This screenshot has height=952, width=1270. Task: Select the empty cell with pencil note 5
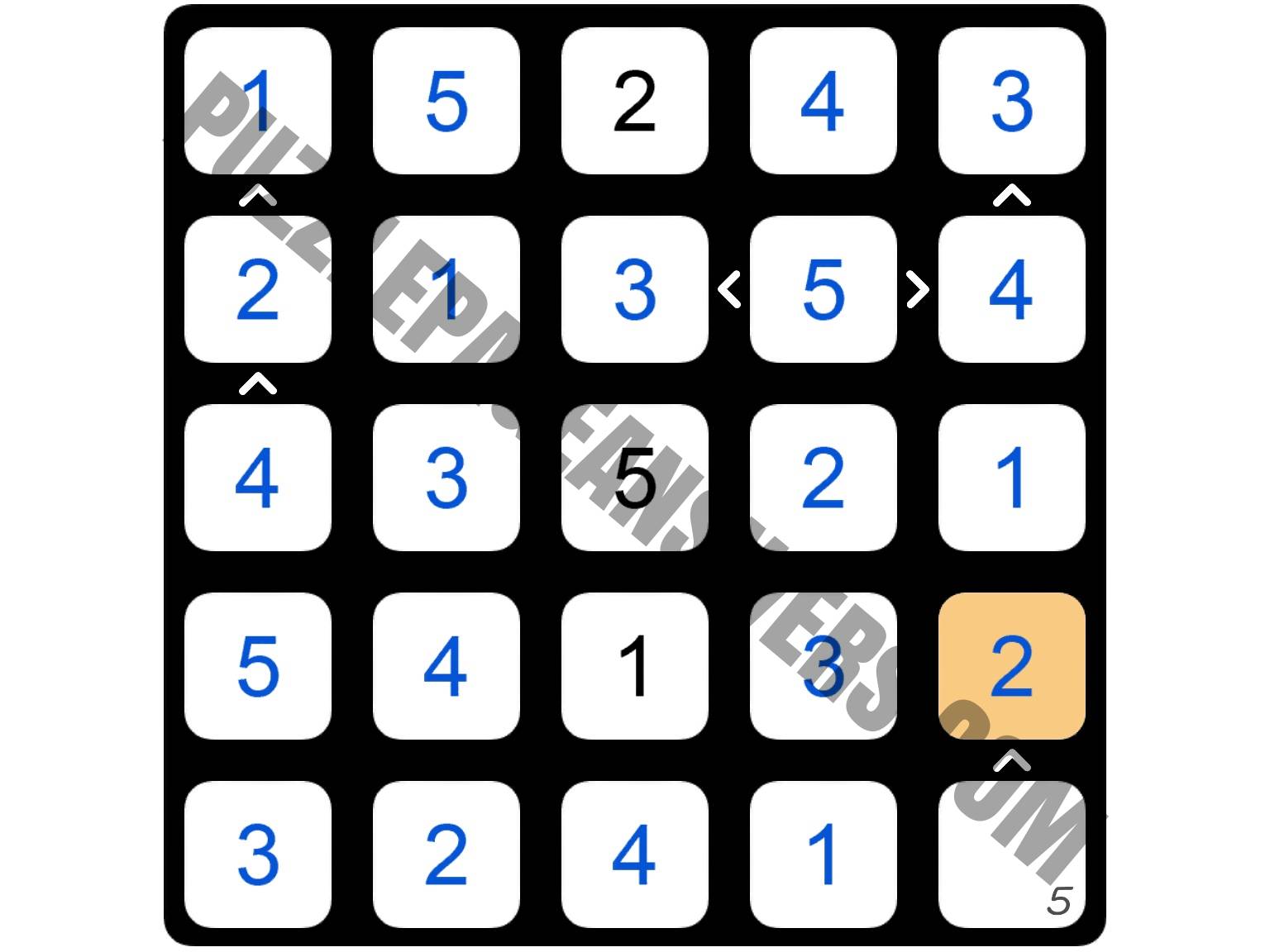pos(1011,854)
